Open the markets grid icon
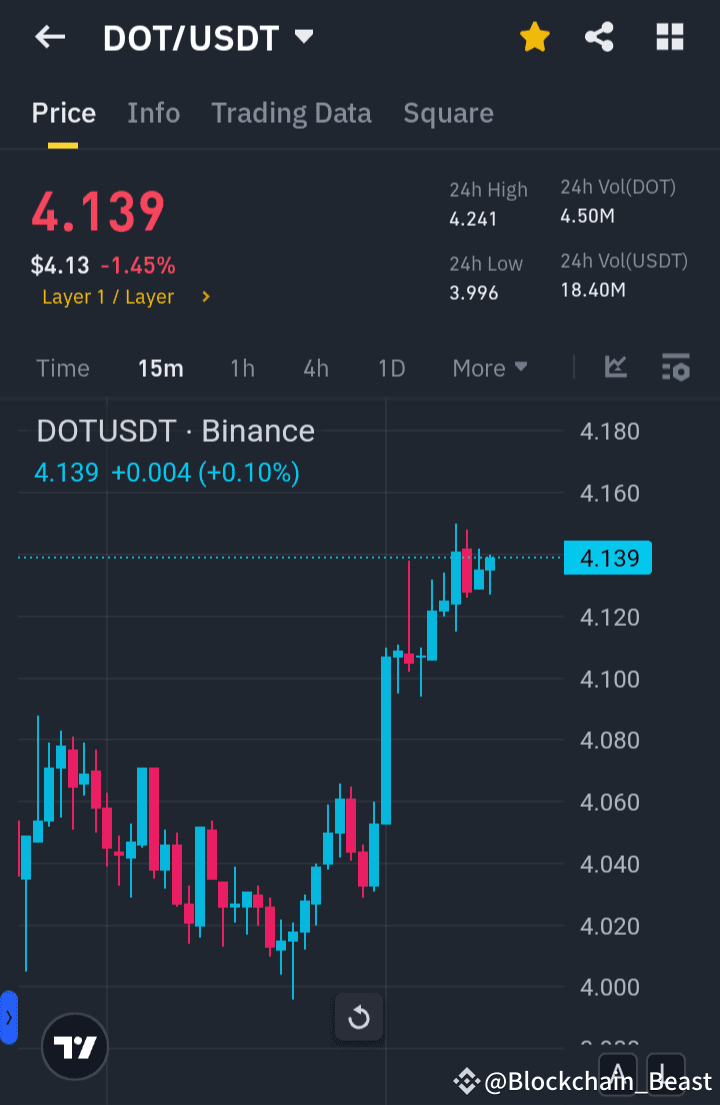The width and height of the screenshot is (720, 1105). (x=669, y=37)
